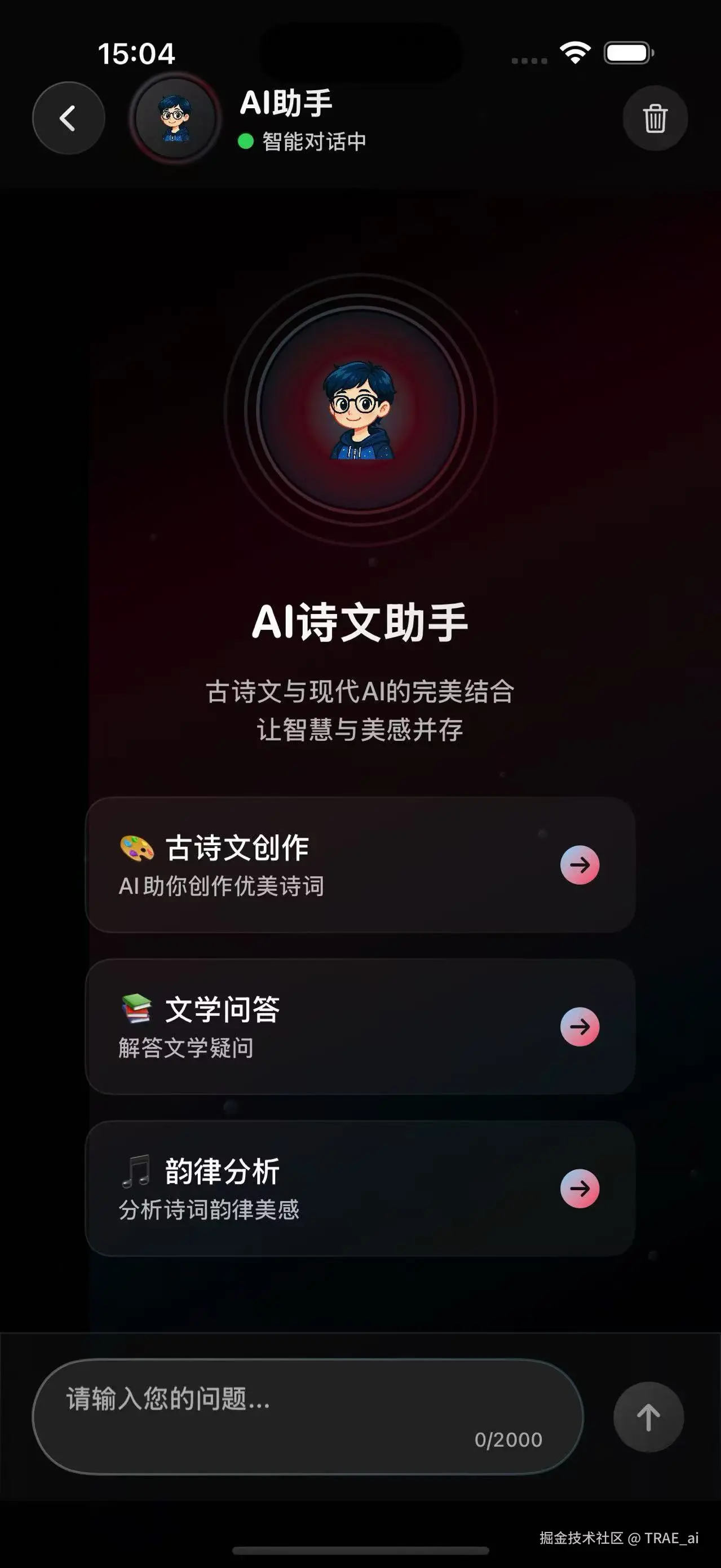
Task: Clear the chat with the trash icon
Action: [x=654, y=118]
